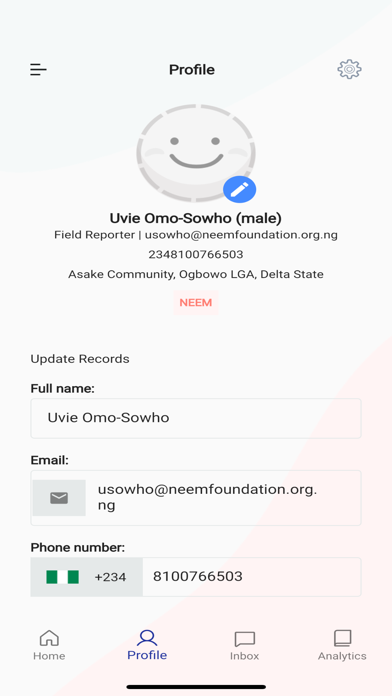Open the settings gear
The width and height of the screenshot is (392, 696).
coord(349,69)
